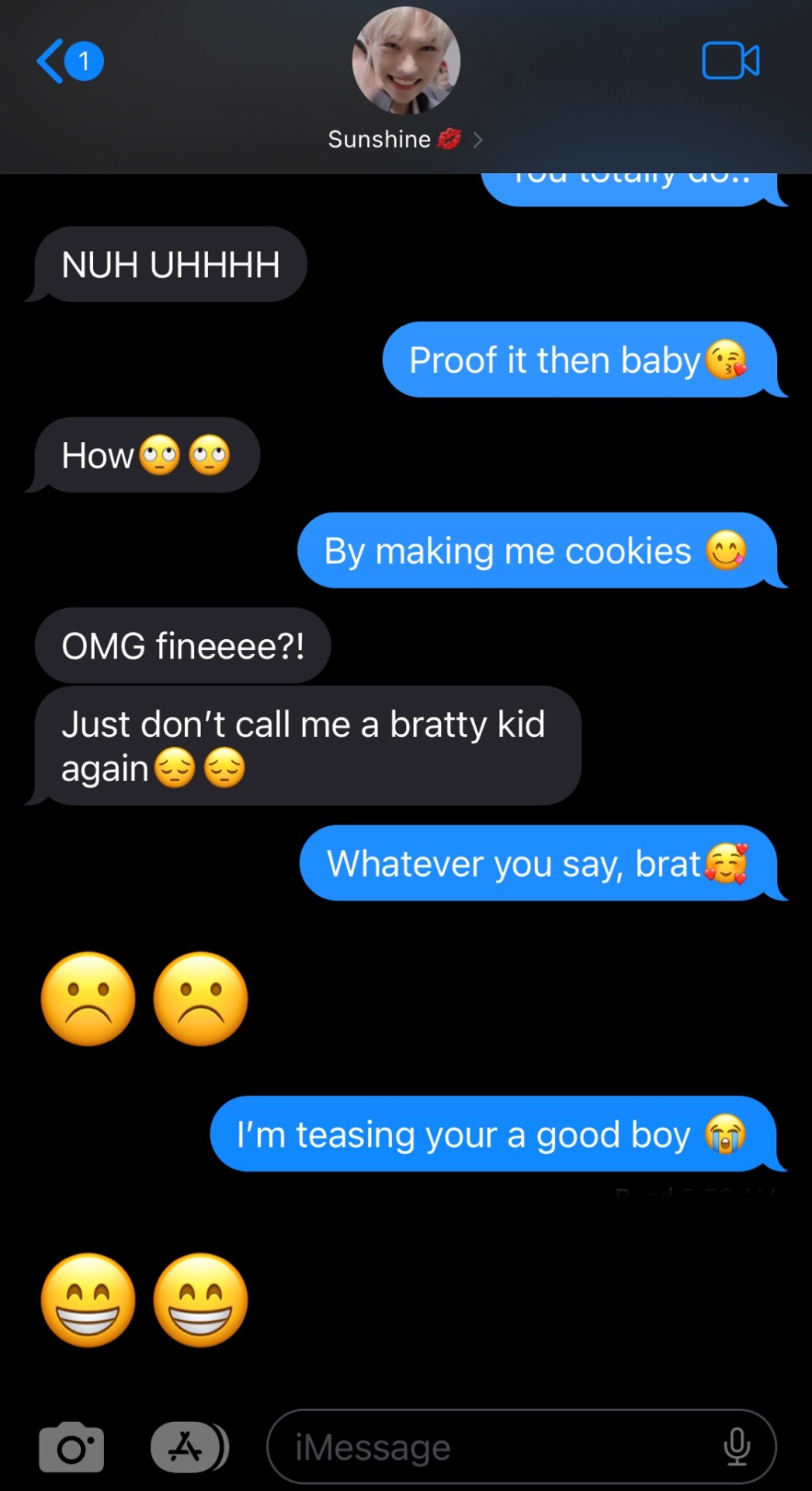This screenshot has width=812, height=1491.
Task: Record an audio message with the microphone
Action: pyautogui.click(x=736, y=1448)
